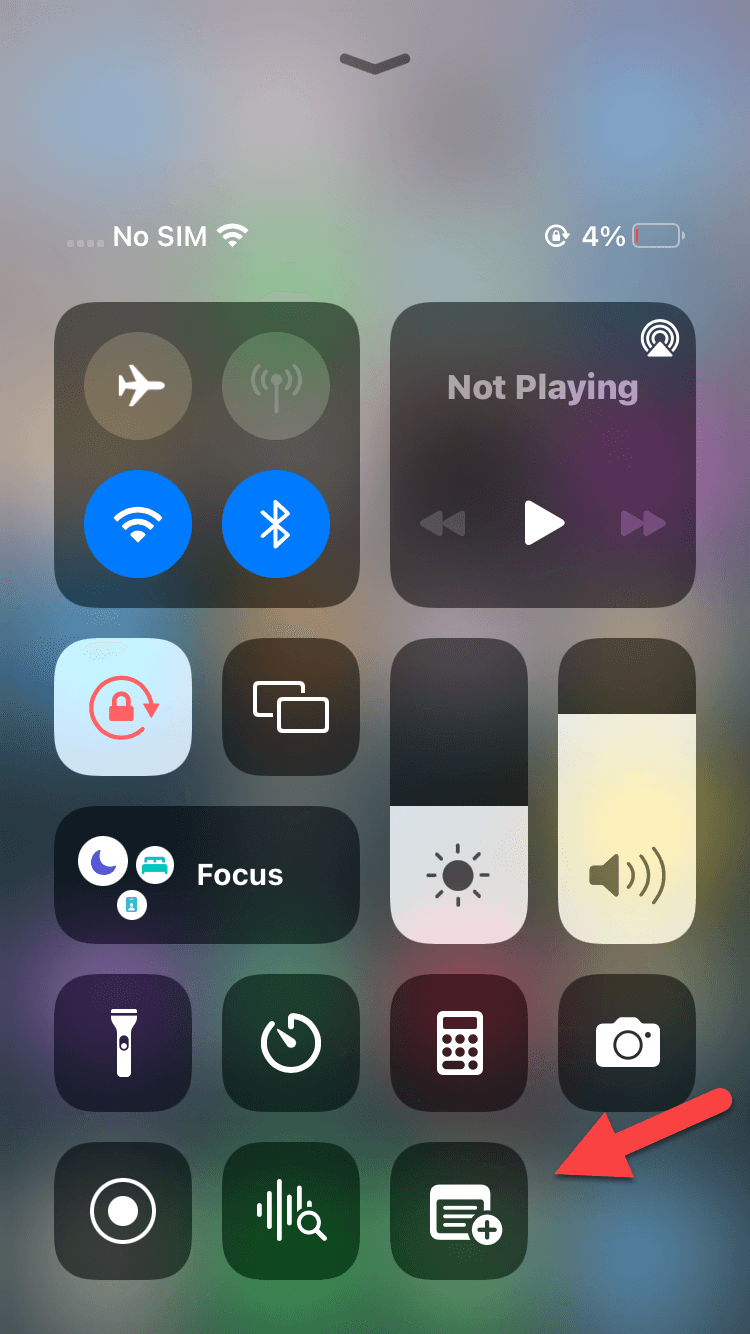Open the Music Recognition control
Image resolution: width=750 pixels, height=1334 pixels.
coord(290,1210)
